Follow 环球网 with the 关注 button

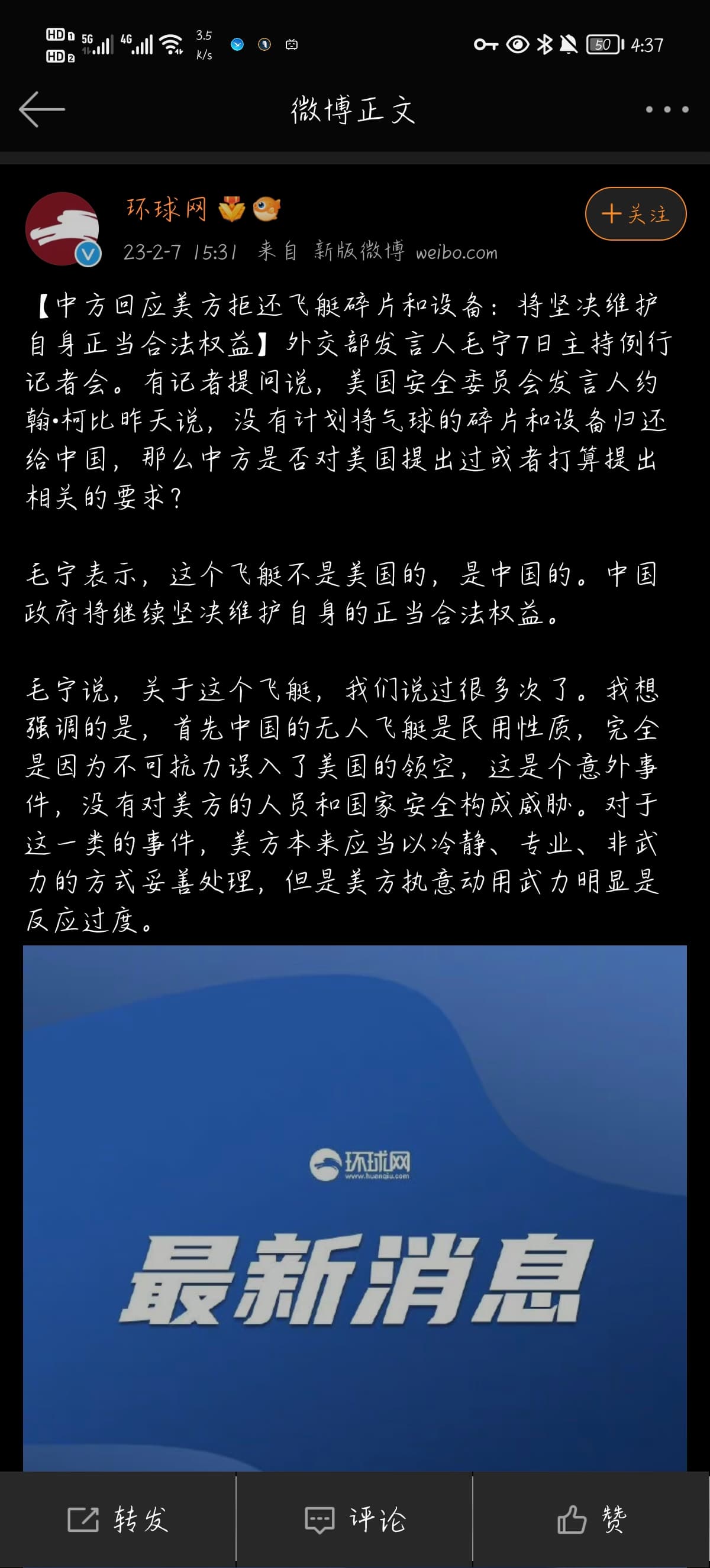(x=635, y=213)
